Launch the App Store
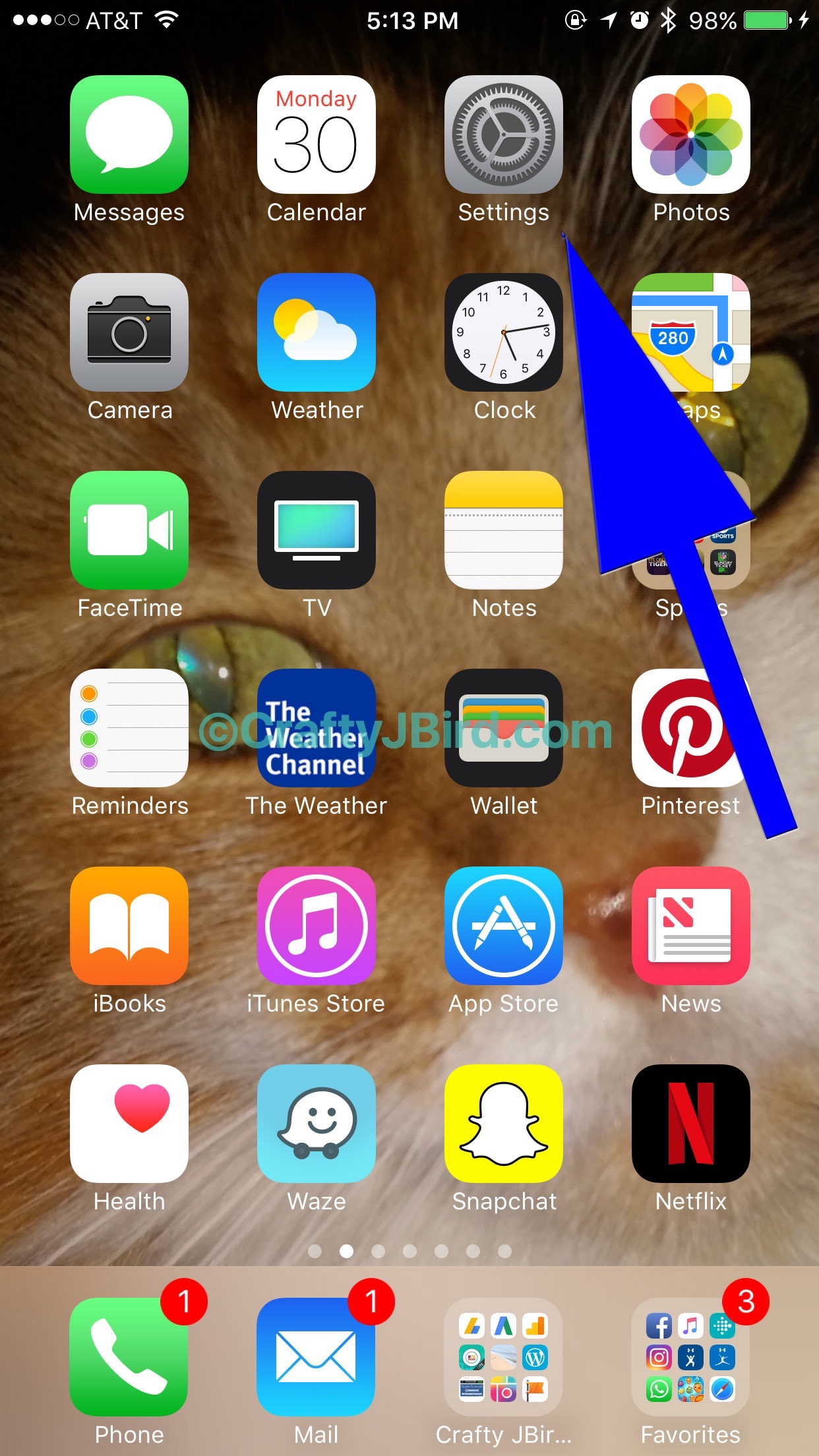This screenshot has height=1456, width=819. tap(504, 926)
